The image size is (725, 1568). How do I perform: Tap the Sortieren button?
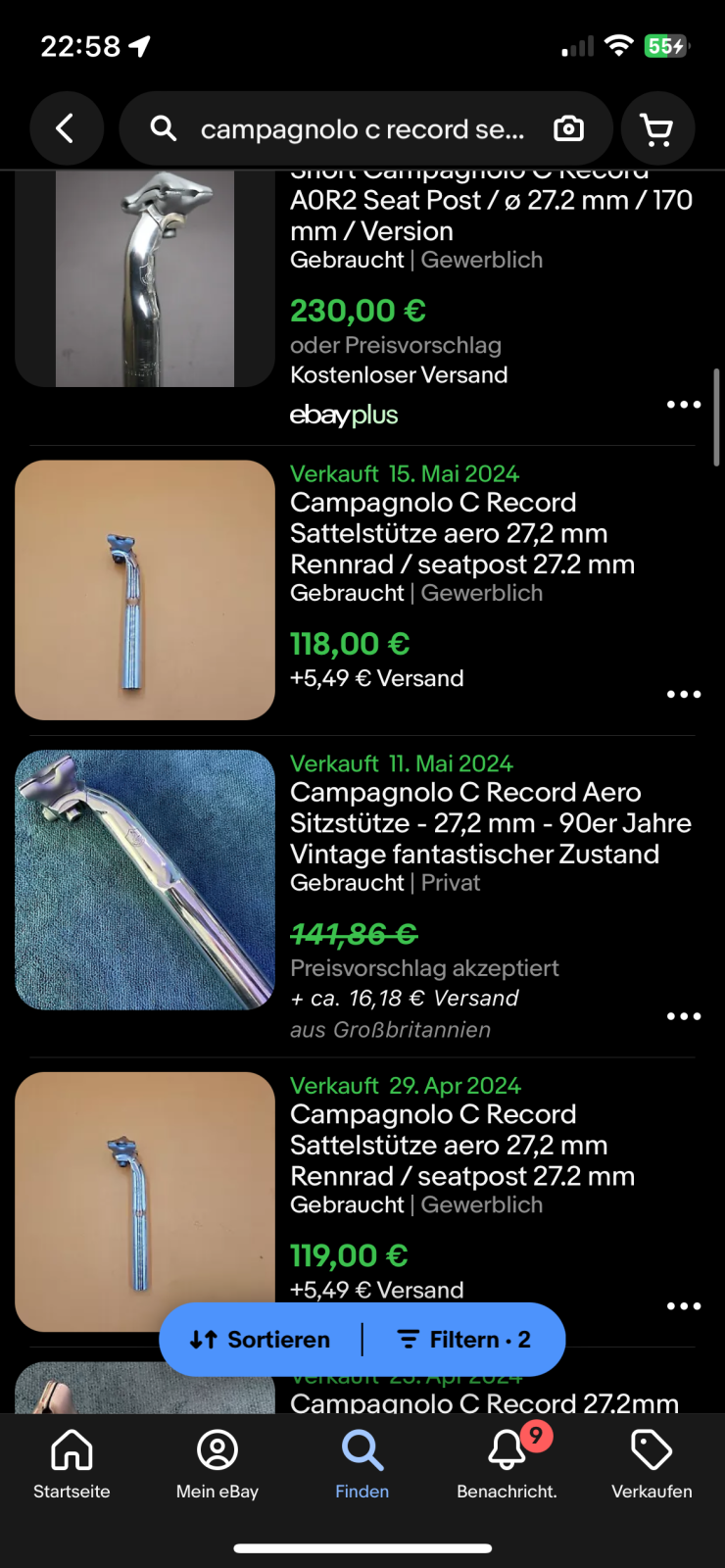coord(261,1340)
